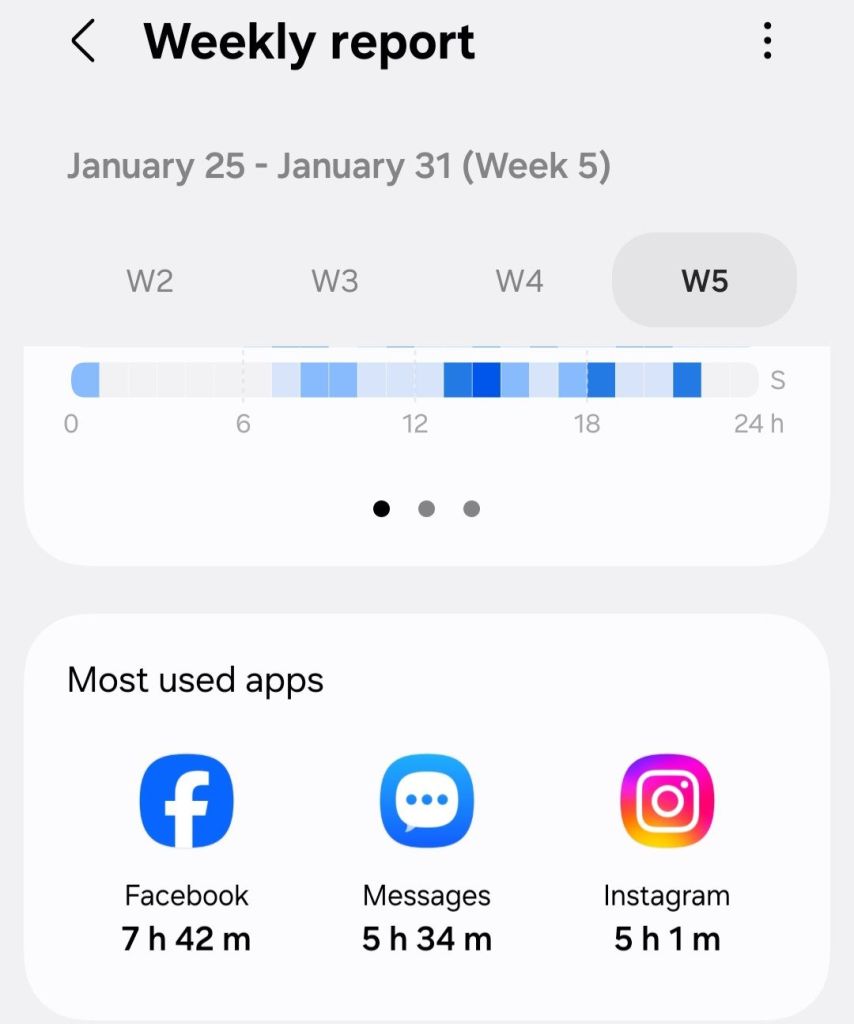Switch to the W3 week tab
Image resolution: width=854 pixels, height=1024 pixels.
click(334, 281)
